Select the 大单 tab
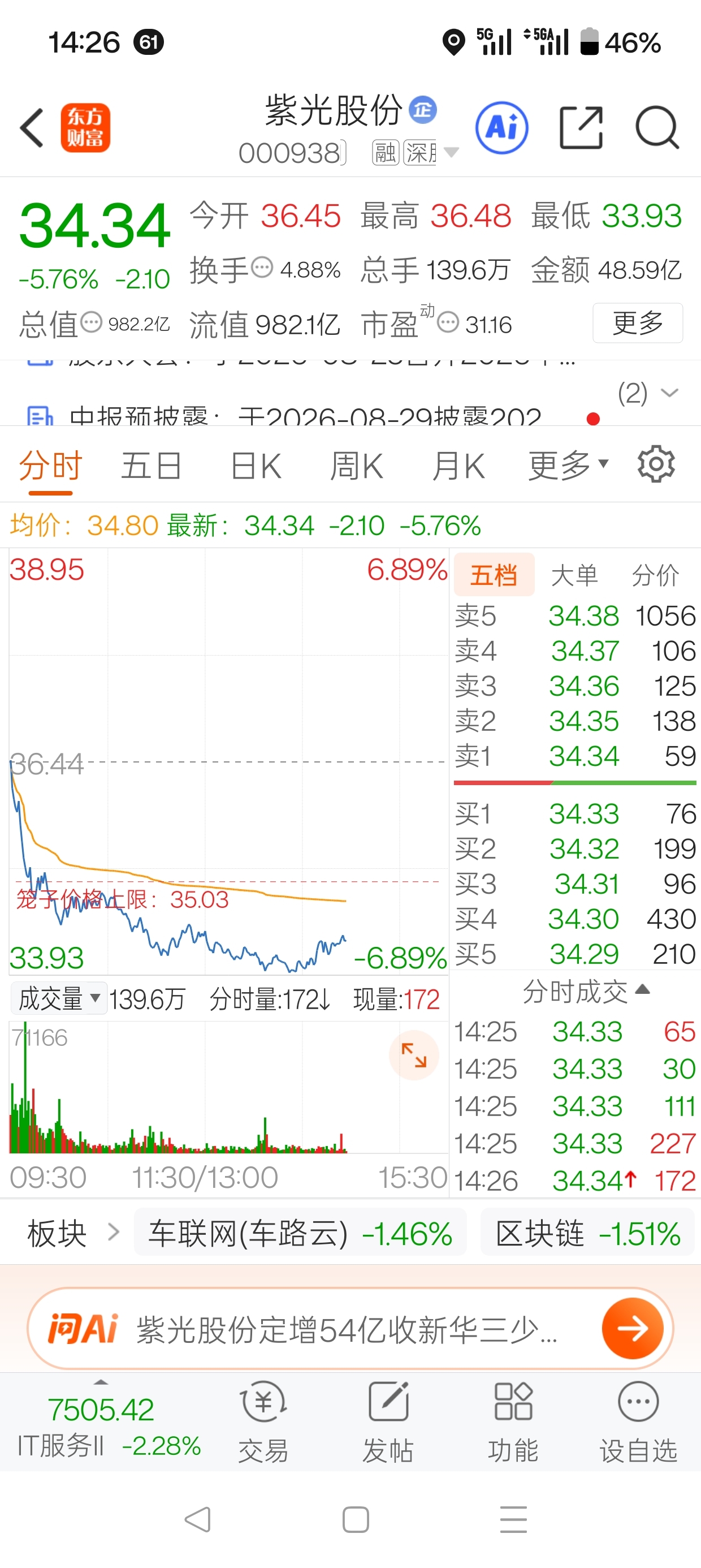The width and height of the screenshot is (701, 1568). tap(574, 575)
